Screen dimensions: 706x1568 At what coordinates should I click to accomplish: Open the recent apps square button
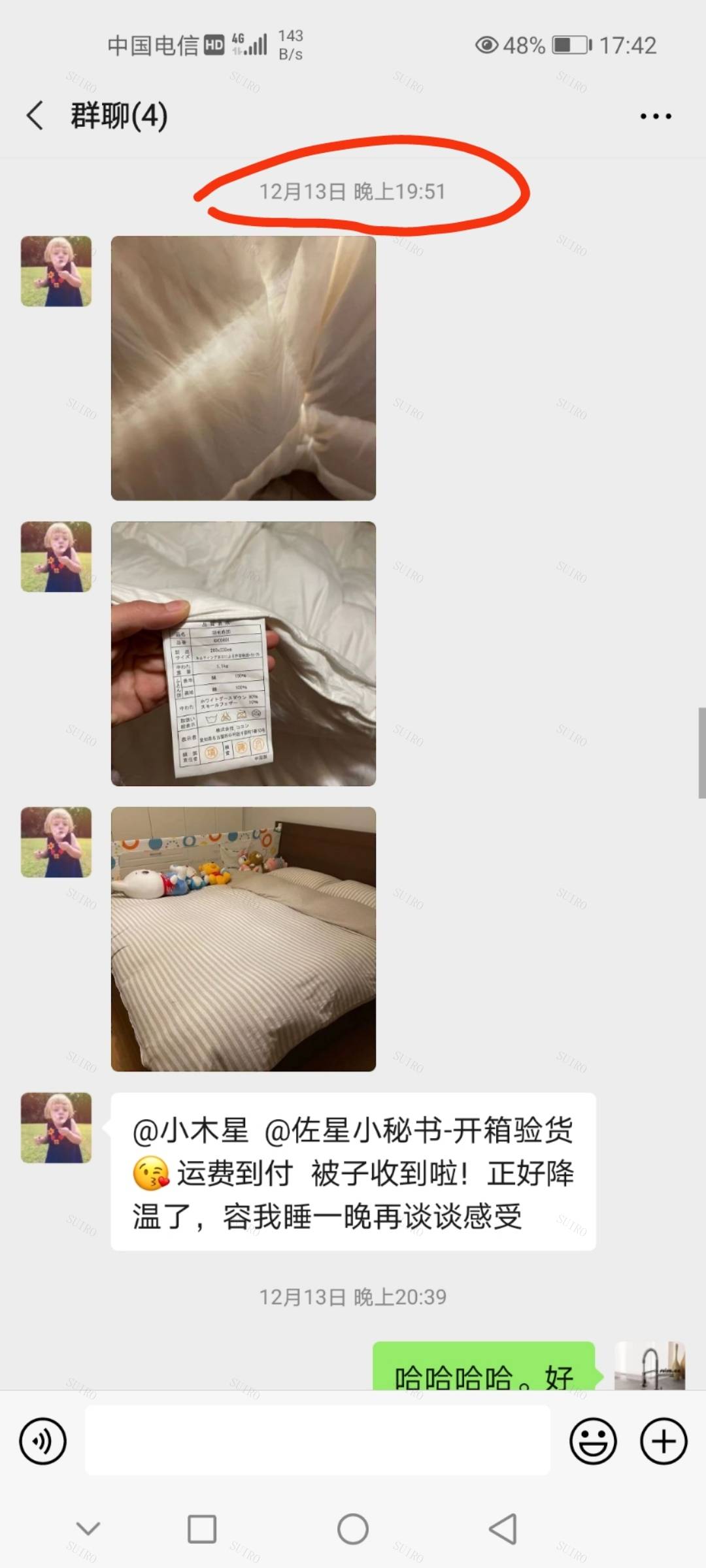point(202,1529)
